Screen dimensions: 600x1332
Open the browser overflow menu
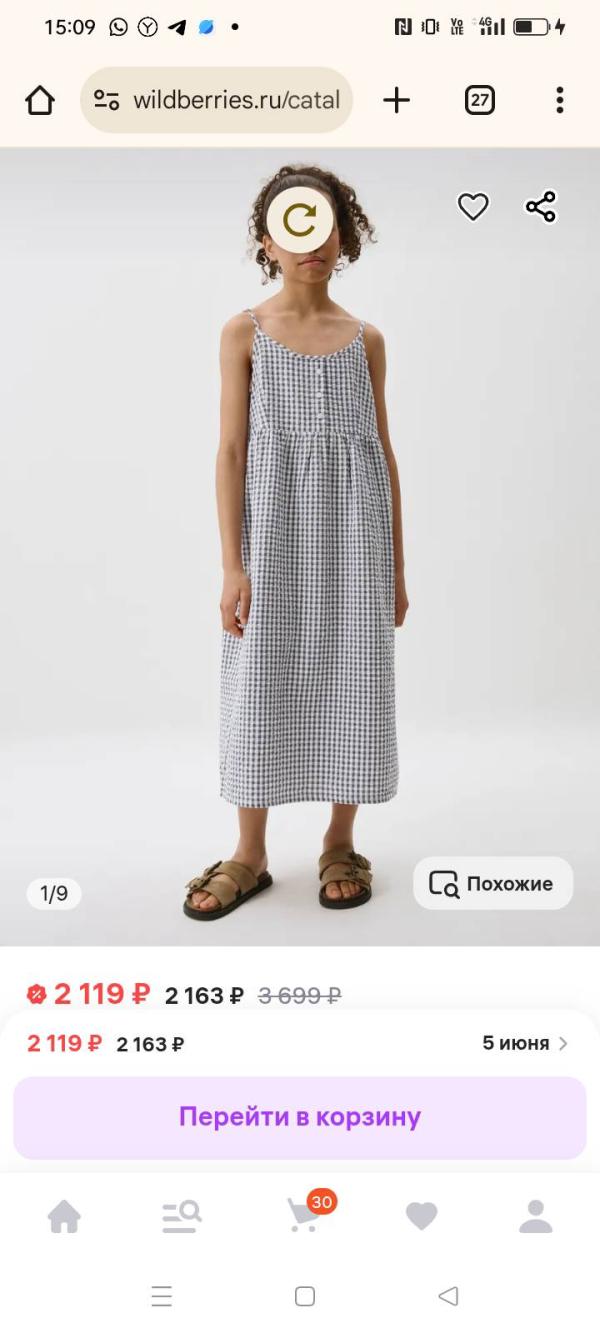[560, 100]
